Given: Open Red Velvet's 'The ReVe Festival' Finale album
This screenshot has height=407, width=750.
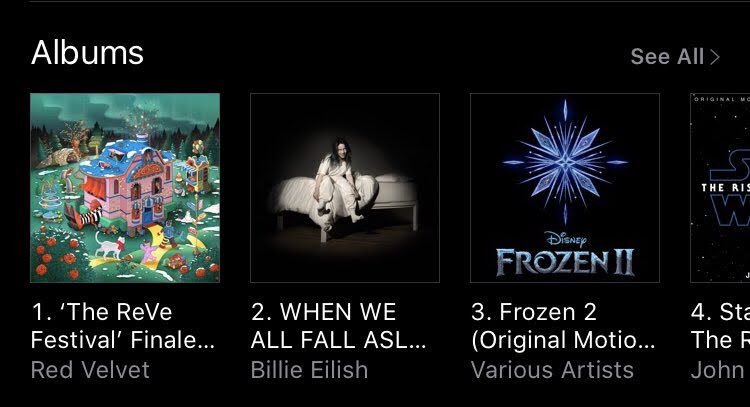Looking at the screenshot, I should [125, 188].
